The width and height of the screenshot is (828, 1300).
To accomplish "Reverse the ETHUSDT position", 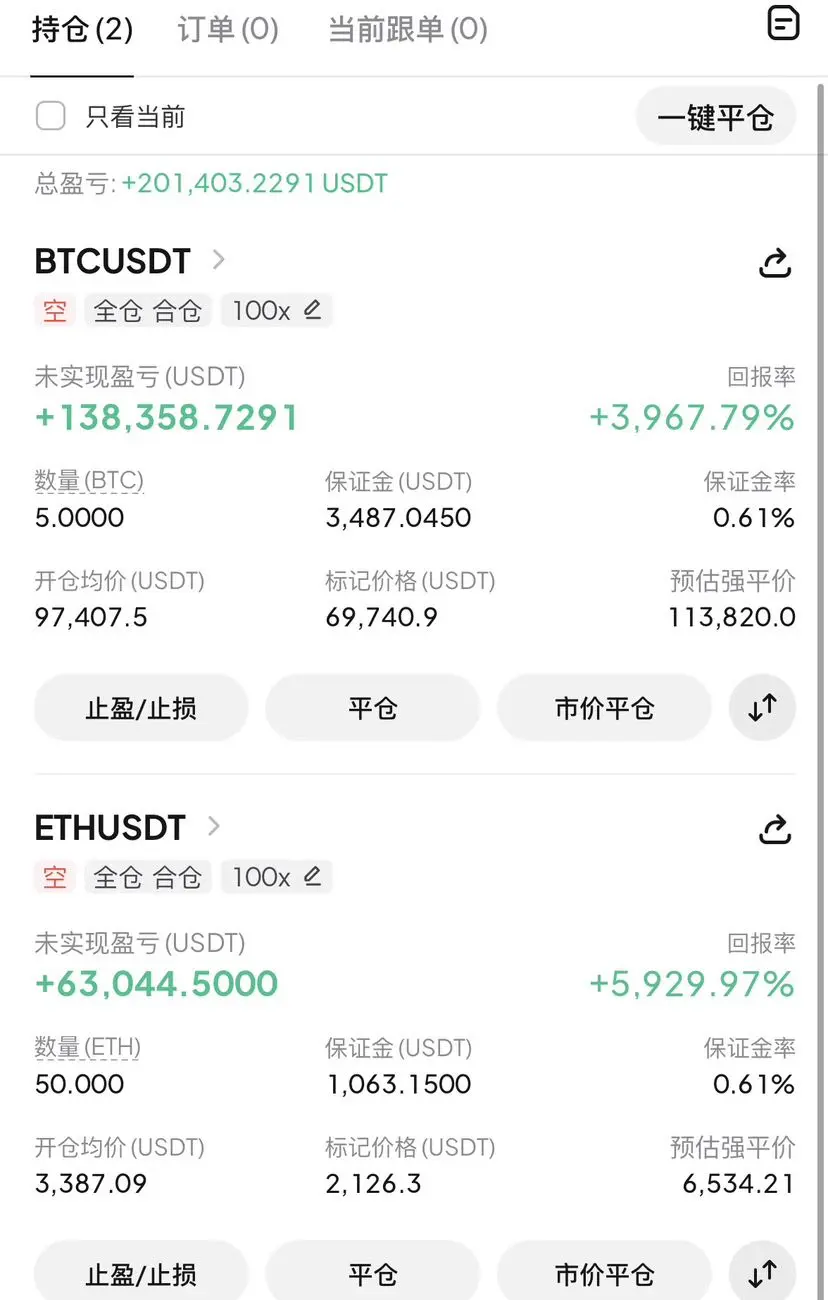I will click(762, 1273).
